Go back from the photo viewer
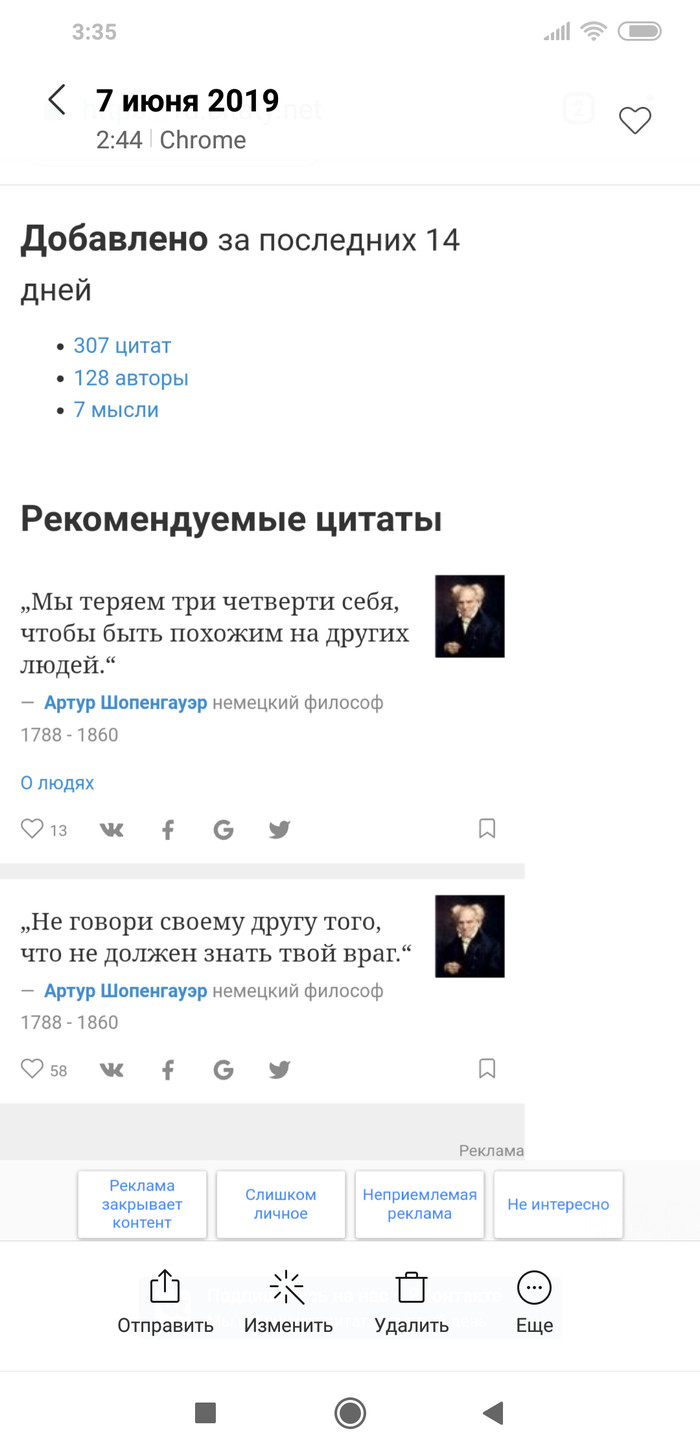 tap(57, 100)
